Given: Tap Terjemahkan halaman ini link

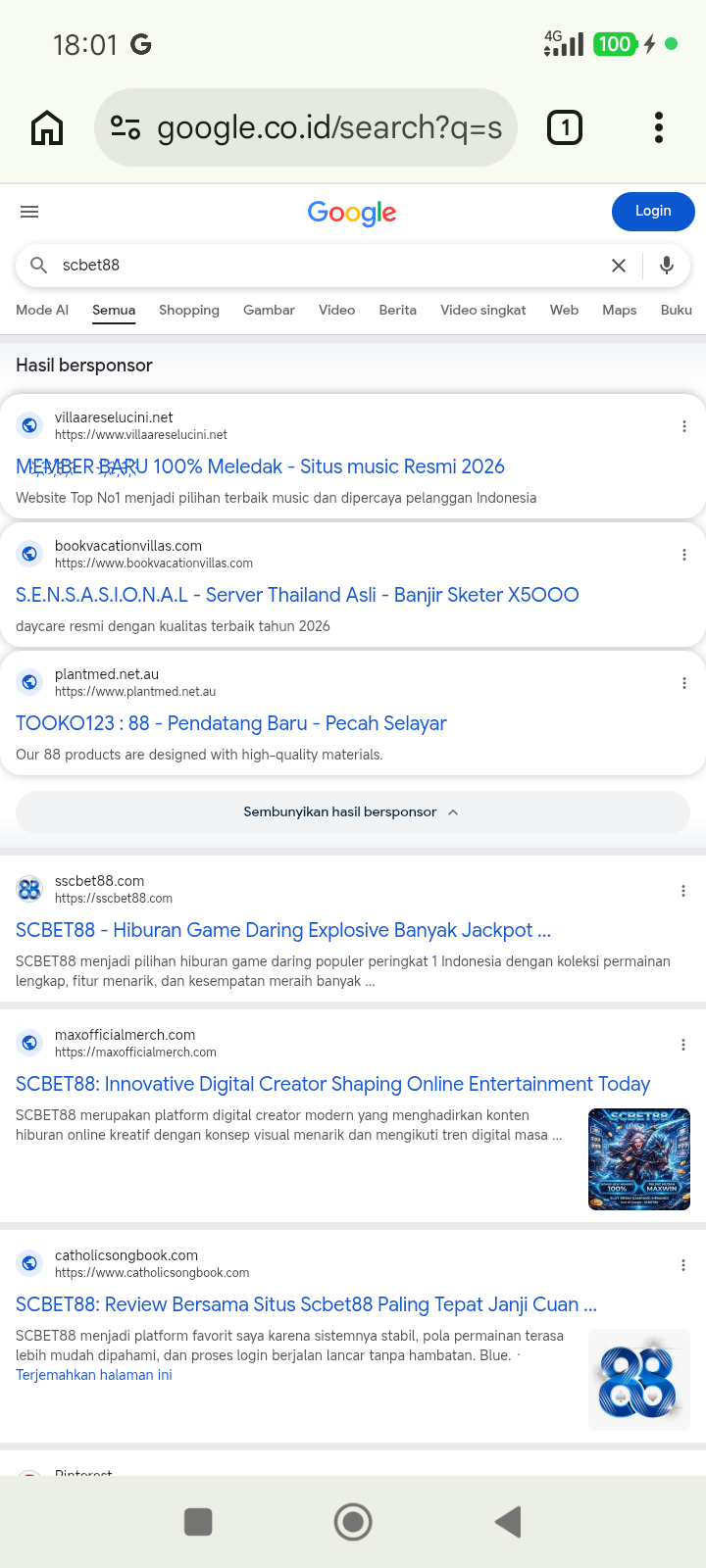Looking at the screenshot, I should [94, 1375].
